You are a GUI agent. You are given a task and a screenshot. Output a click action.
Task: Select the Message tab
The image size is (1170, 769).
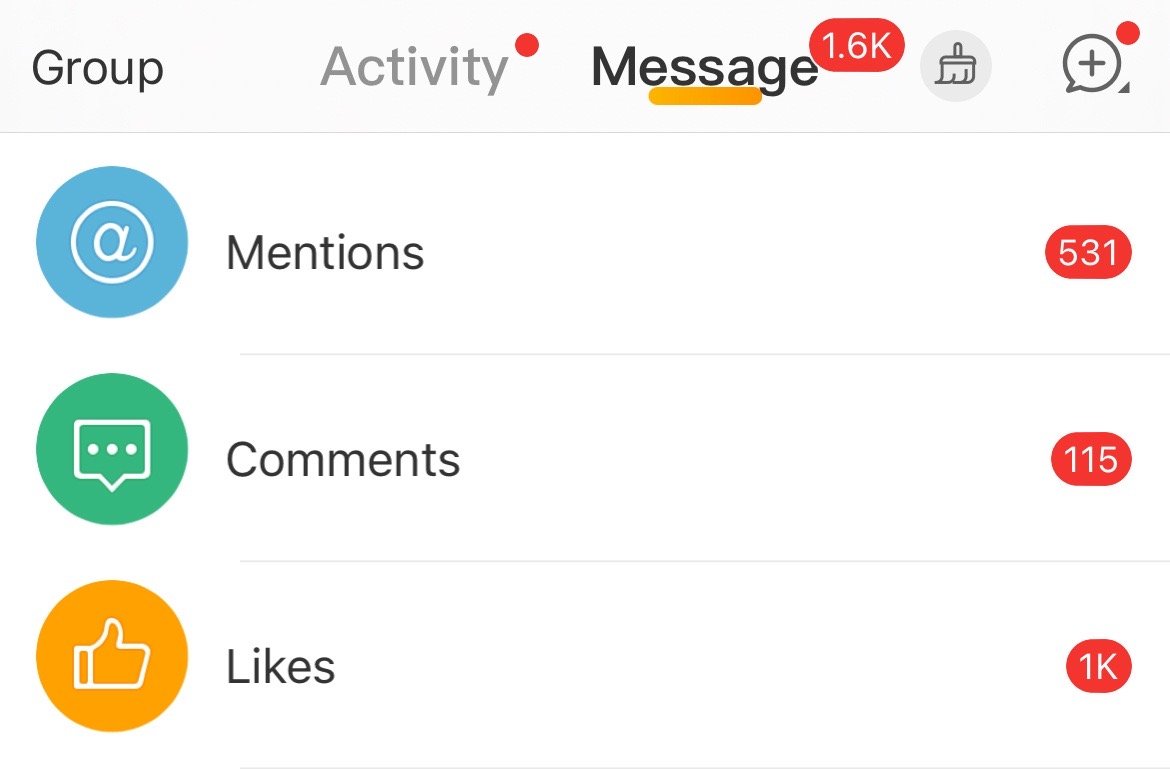pos(704,68)
